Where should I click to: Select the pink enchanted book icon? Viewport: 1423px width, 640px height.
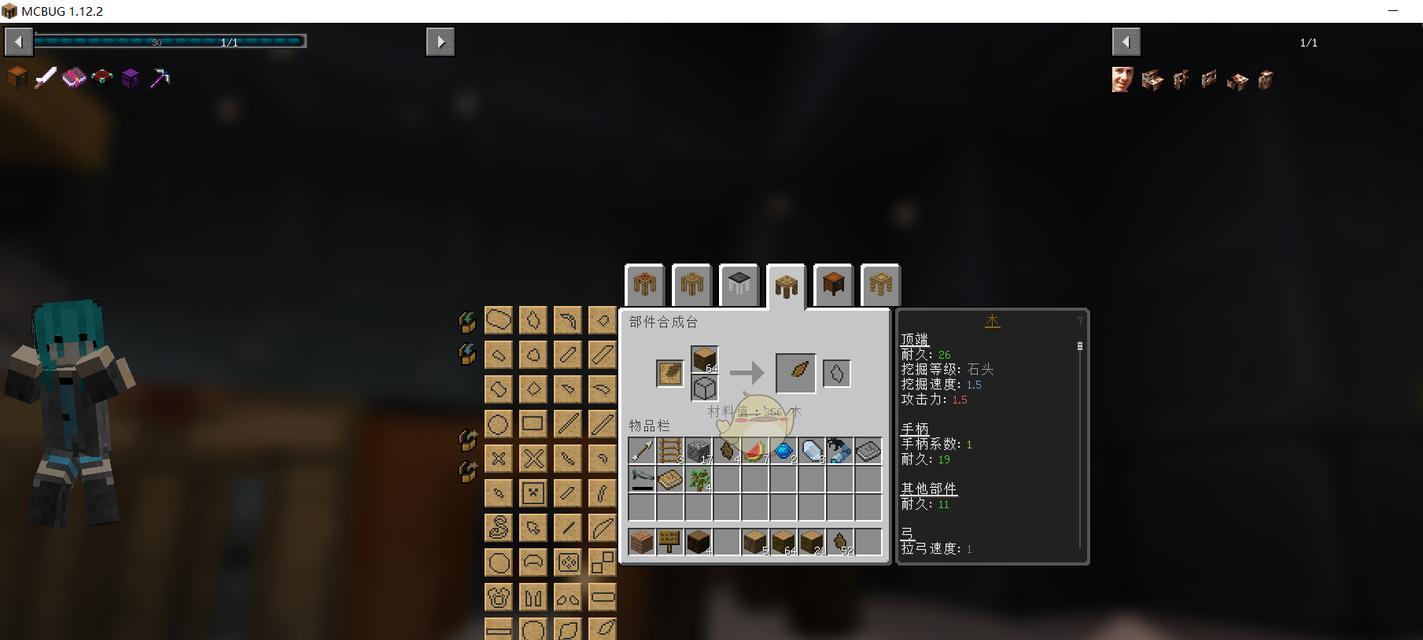[74, 78]
